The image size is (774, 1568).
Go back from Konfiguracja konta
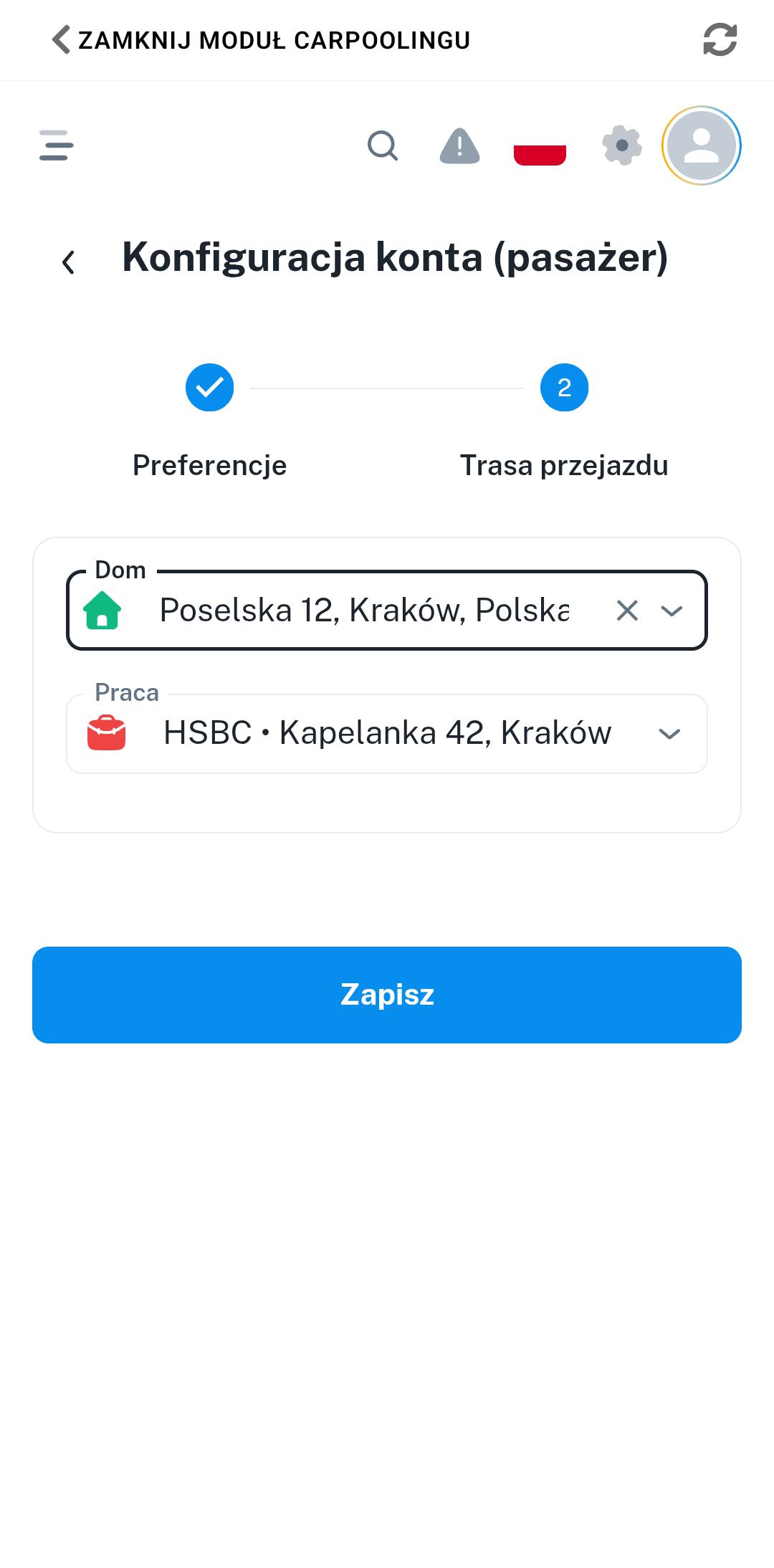point(69,262)
